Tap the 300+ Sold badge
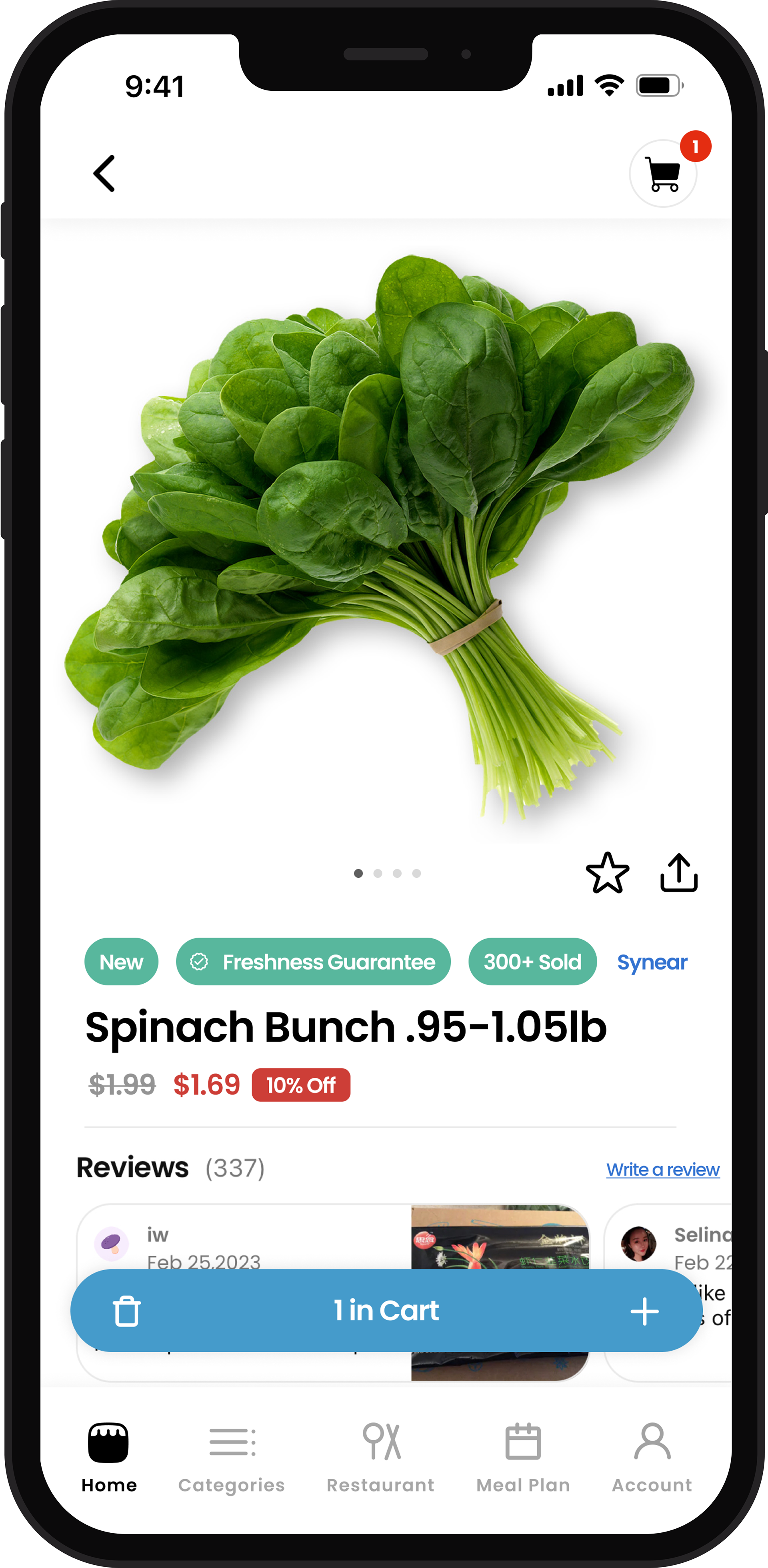Viewport: 768px width, 1568px height. point(532,962)
